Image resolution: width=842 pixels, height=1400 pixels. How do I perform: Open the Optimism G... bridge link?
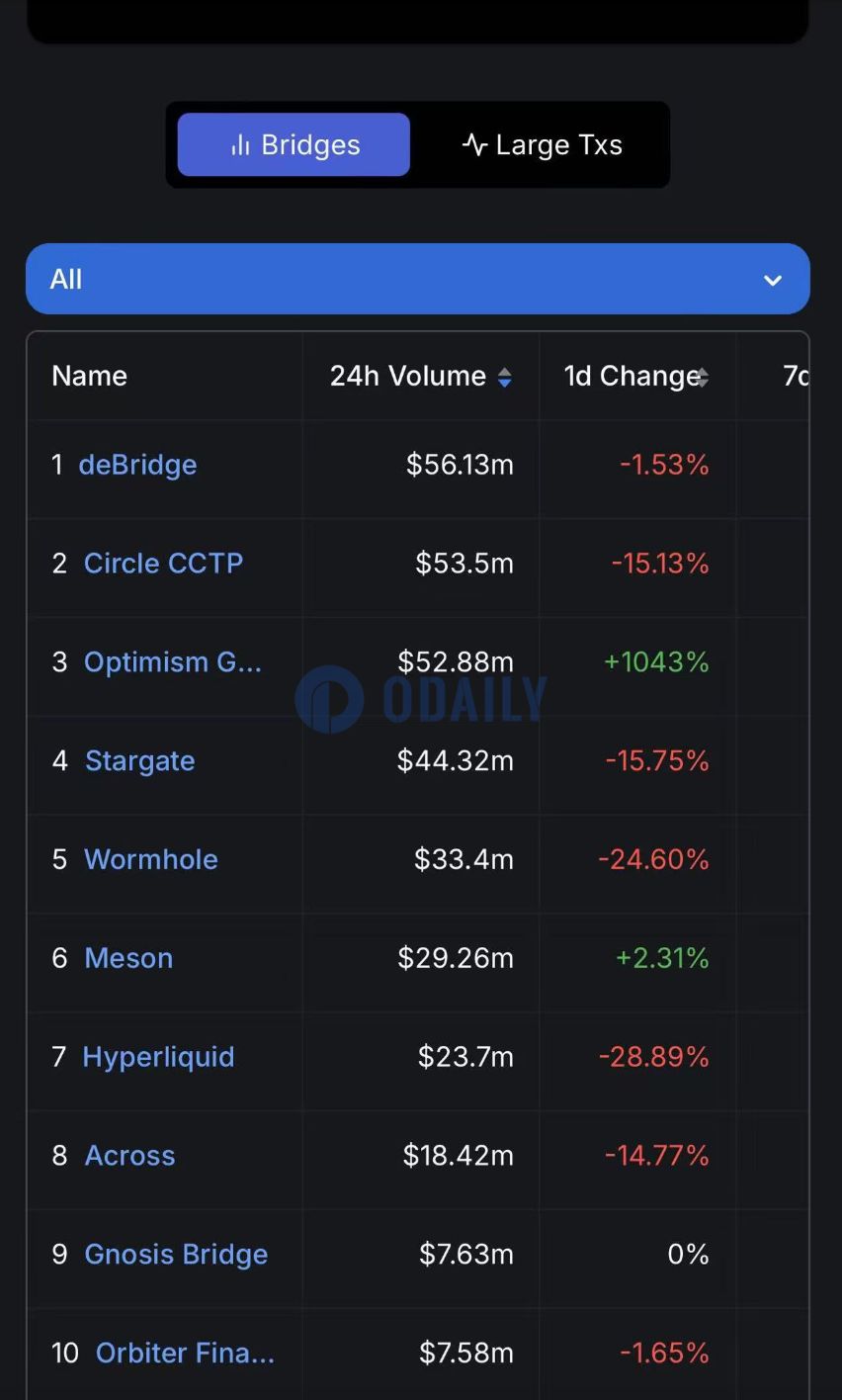172,662
